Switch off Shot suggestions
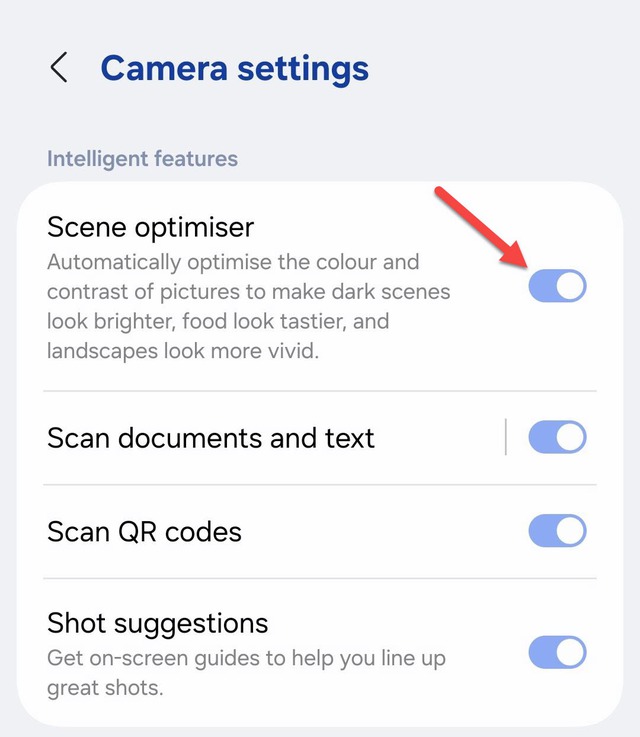Screen dimensions: 640x737 click(557, 653)
